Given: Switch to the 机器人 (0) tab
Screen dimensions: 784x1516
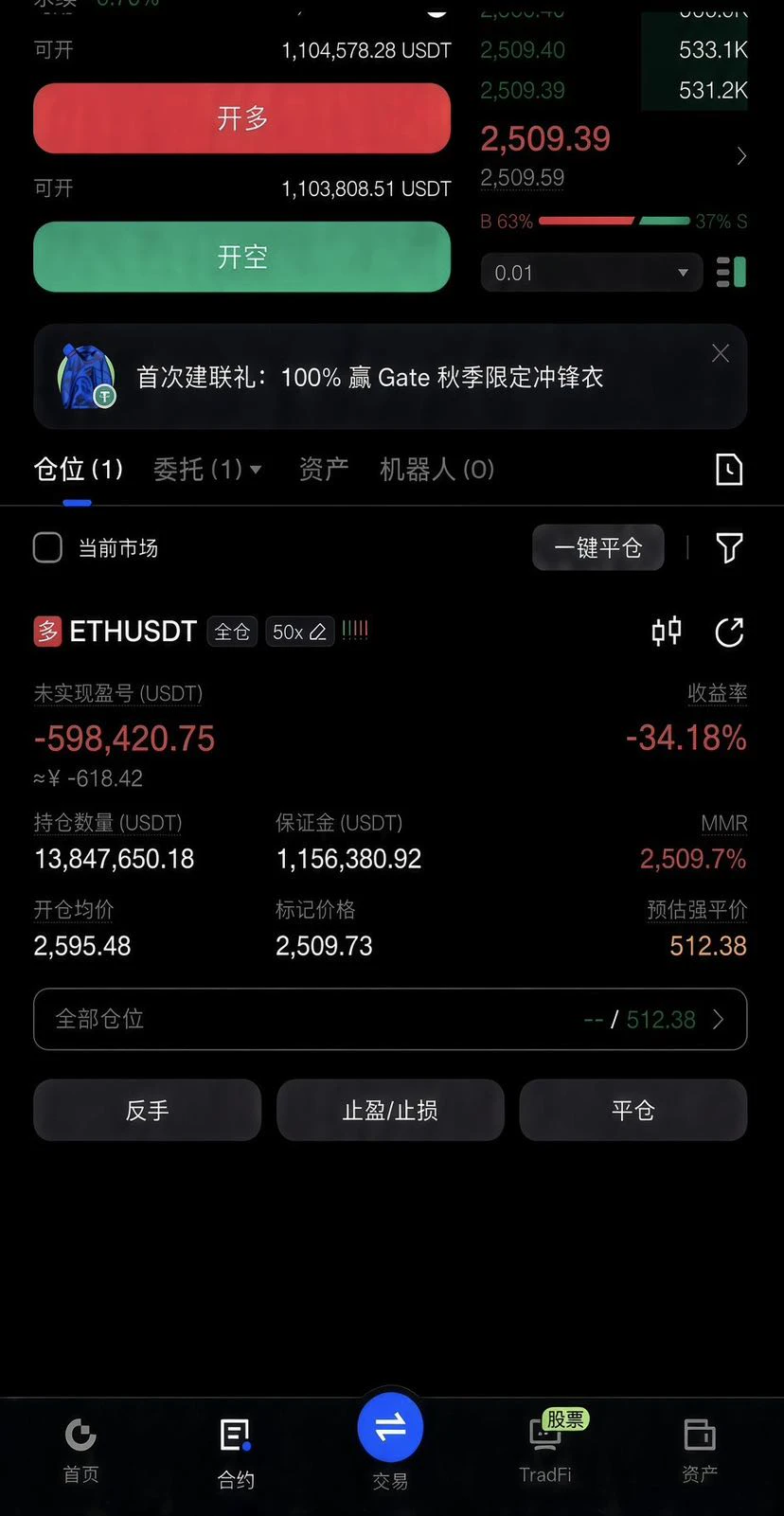Looking at the screenshot, I should point(437,469).
